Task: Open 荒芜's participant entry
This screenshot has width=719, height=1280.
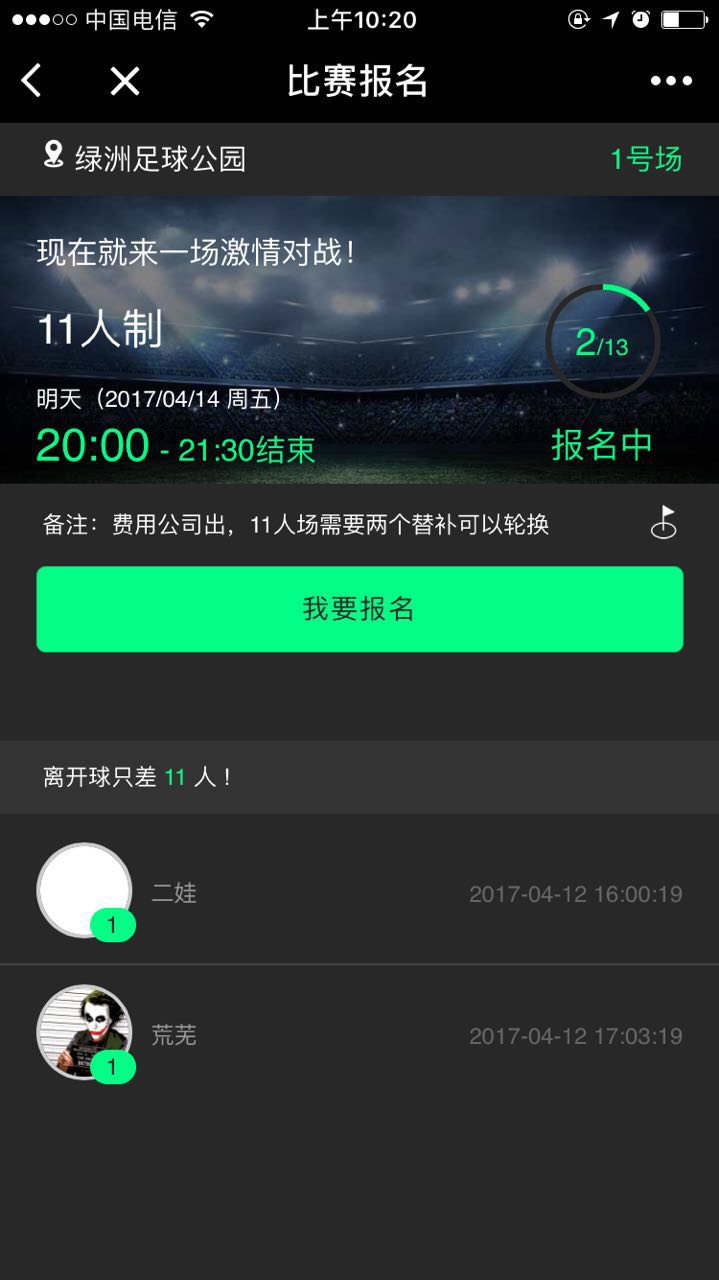Action: click(x=359, y=1034)
